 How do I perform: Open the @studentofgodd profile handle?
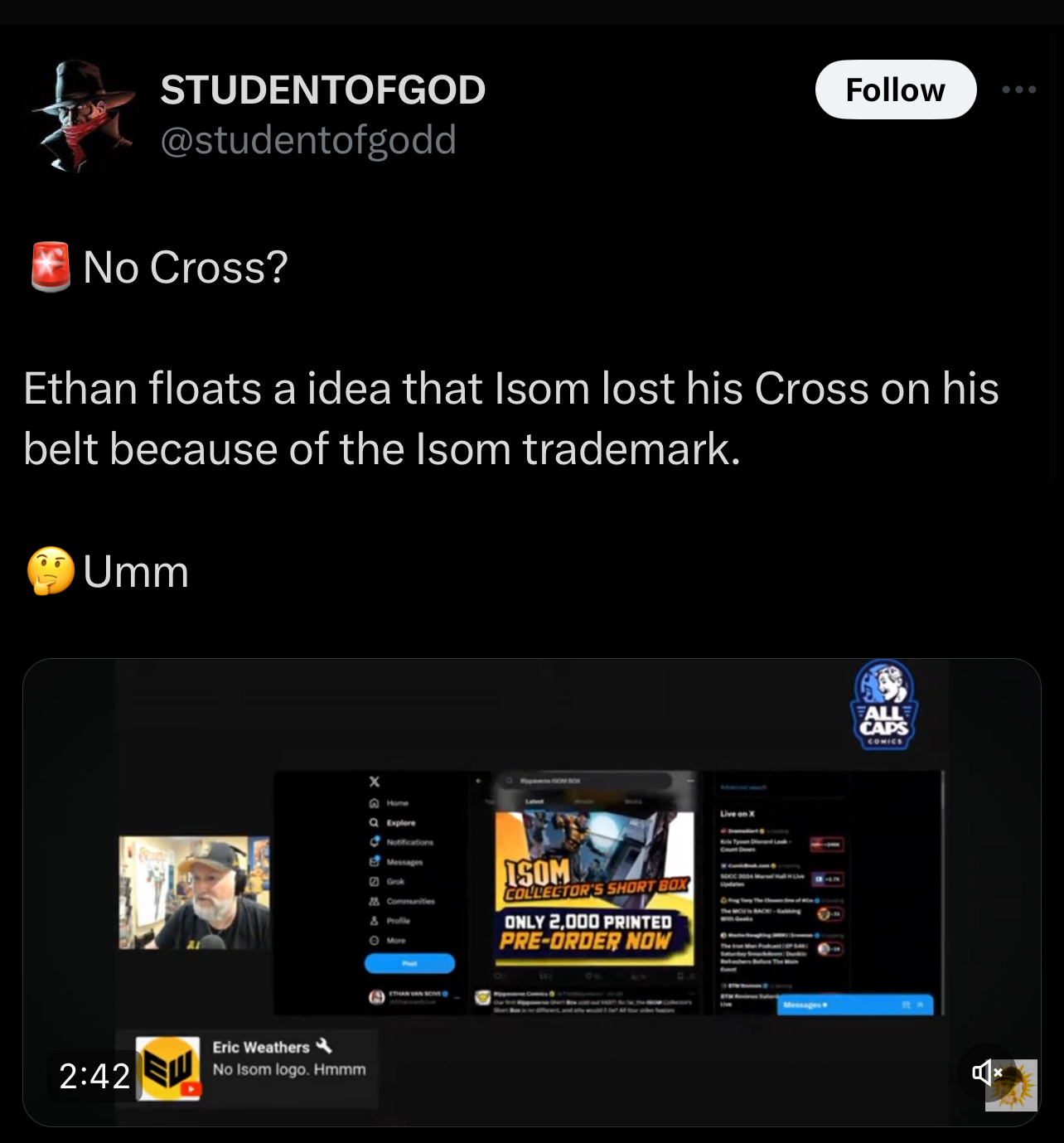tap(308, 140)
